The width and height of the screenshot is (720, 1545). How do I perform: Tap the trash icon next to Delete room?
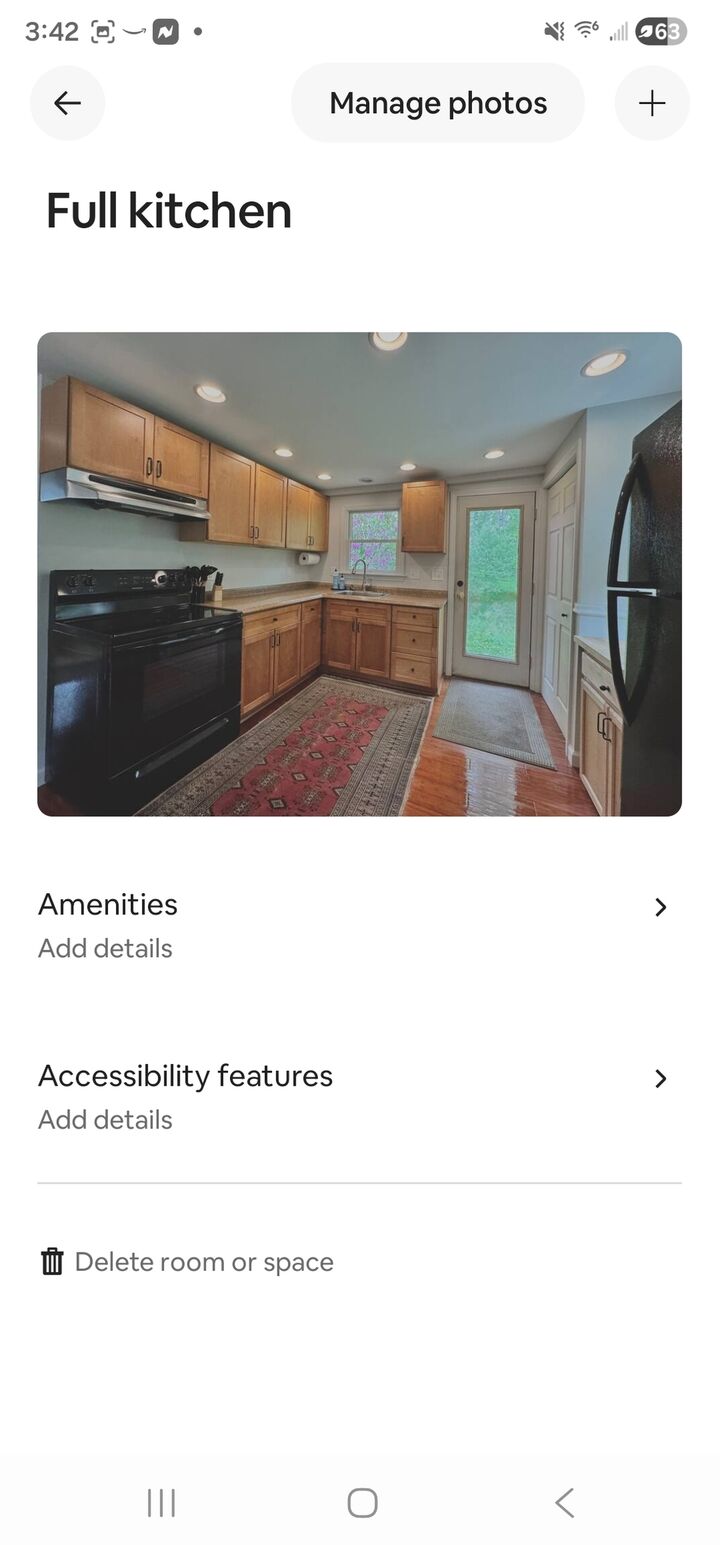pos(51,1261)
